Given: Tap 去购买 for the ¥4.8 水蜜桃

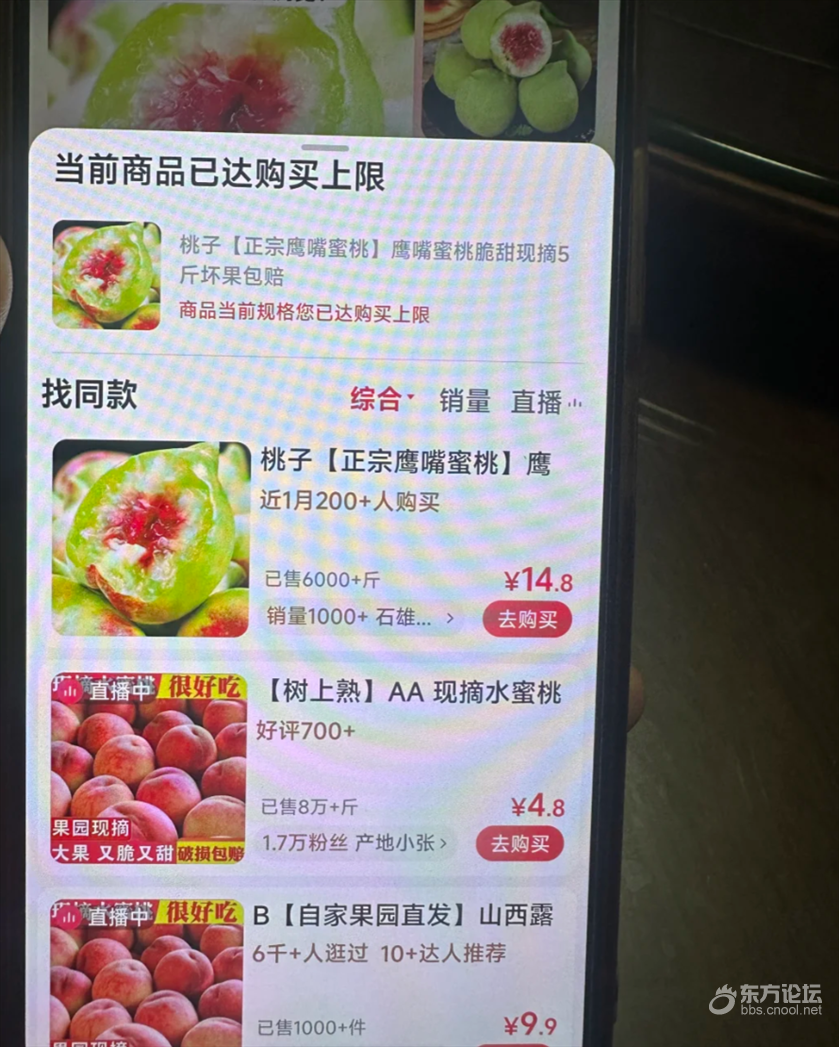Looking at the screenshot, I should 520,844.
